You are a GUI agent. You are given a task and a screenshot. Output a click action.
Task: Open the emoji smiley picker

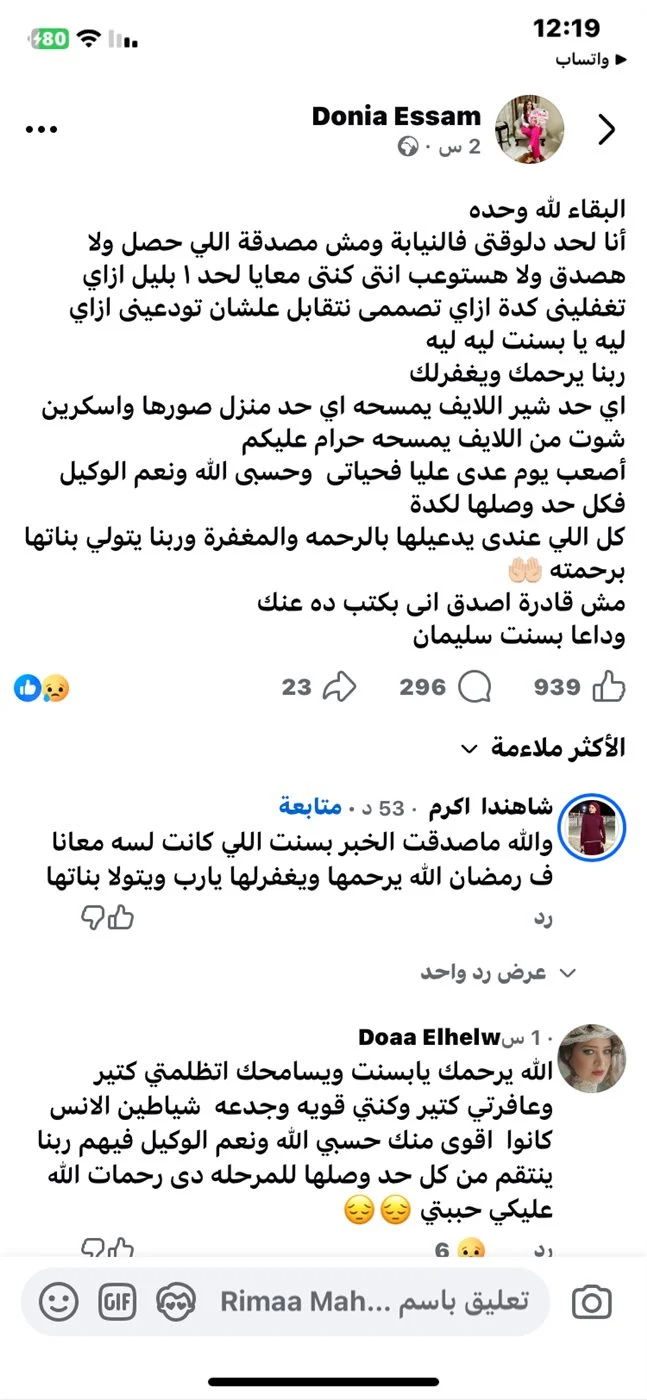[59, 1303]
